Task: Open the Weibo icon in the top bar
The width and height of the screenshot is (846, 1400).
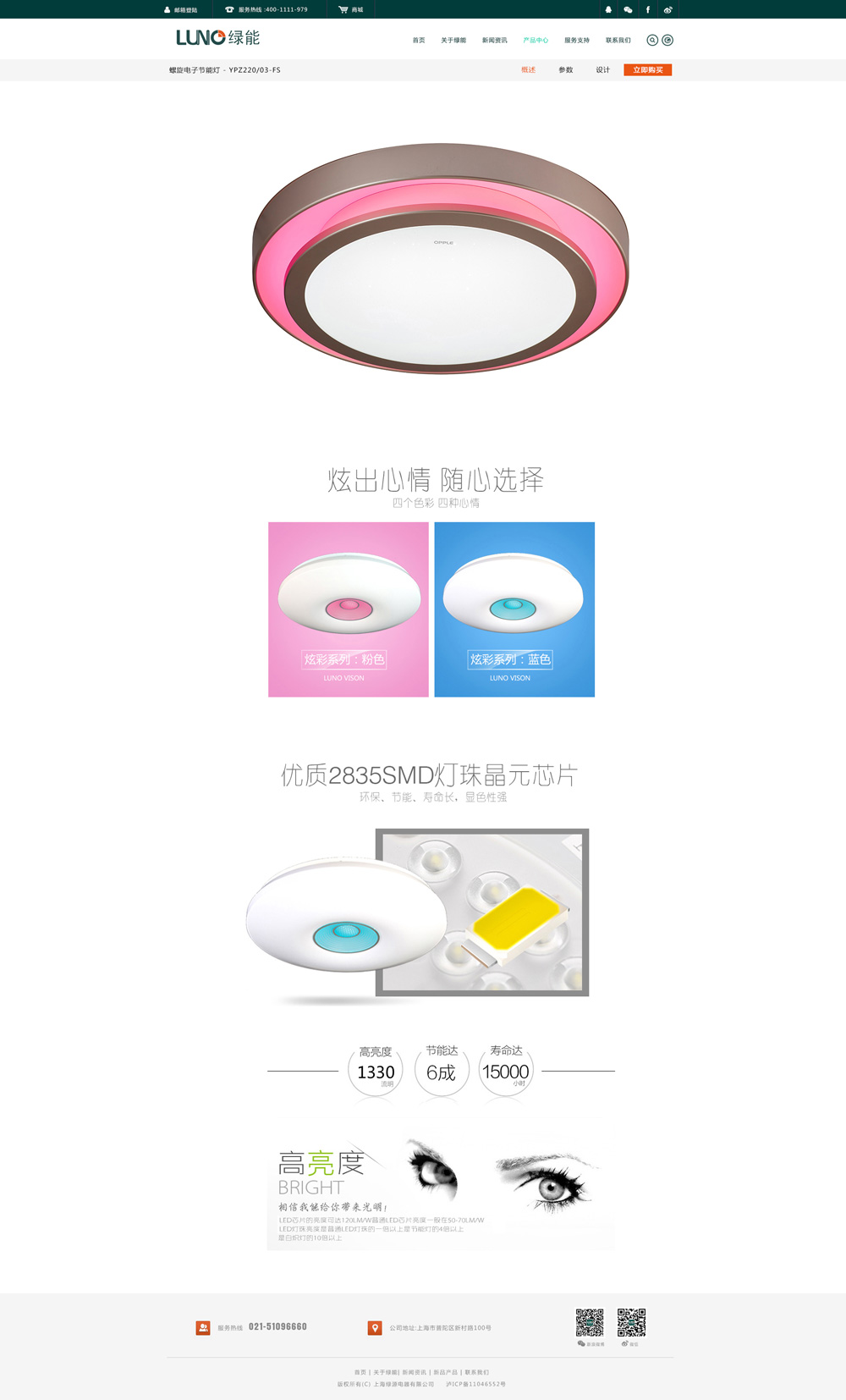Action: tap(667, 10)
